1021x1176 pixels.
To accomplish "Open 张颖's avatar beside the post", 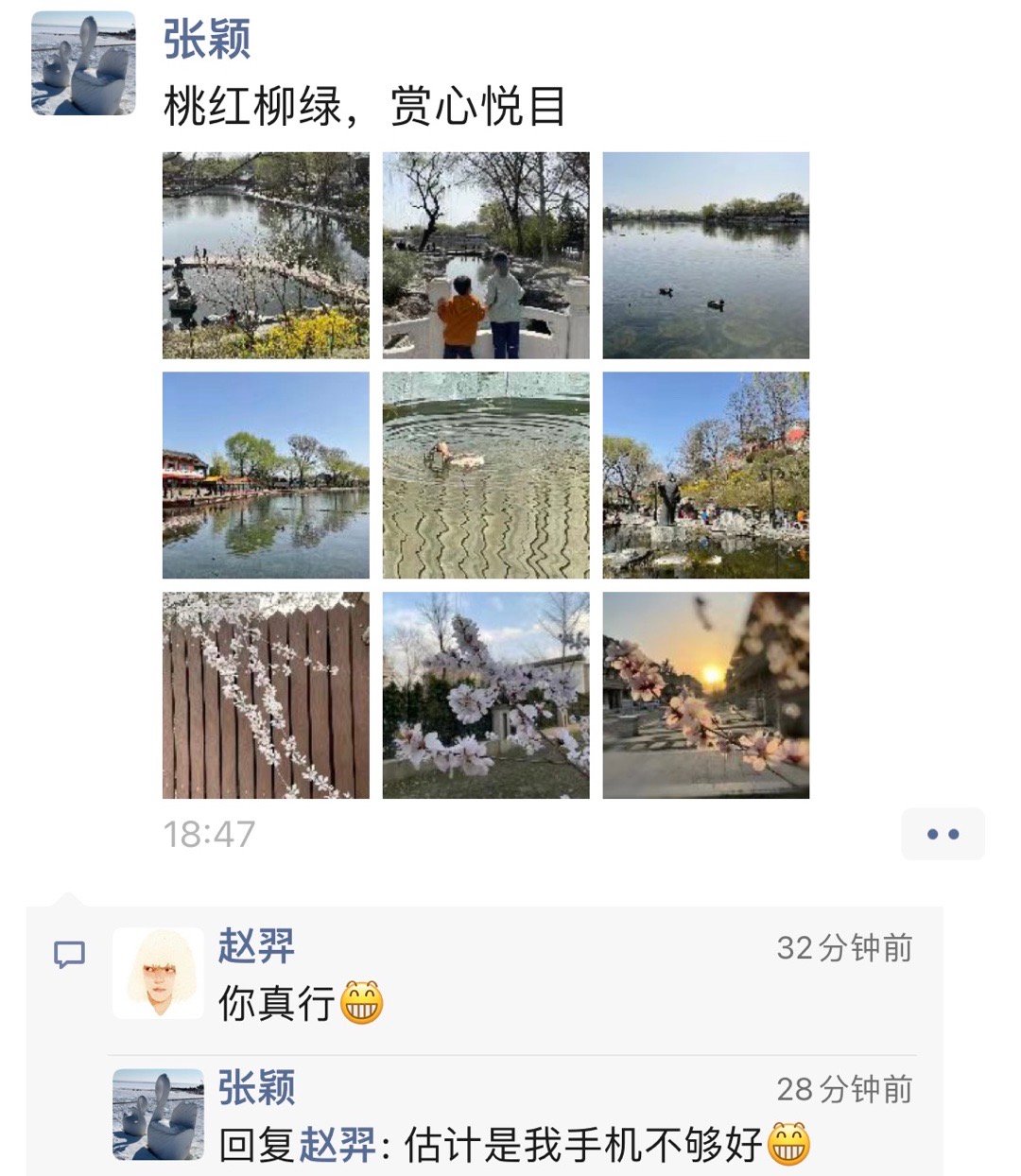I will click(x=83, y=63).
